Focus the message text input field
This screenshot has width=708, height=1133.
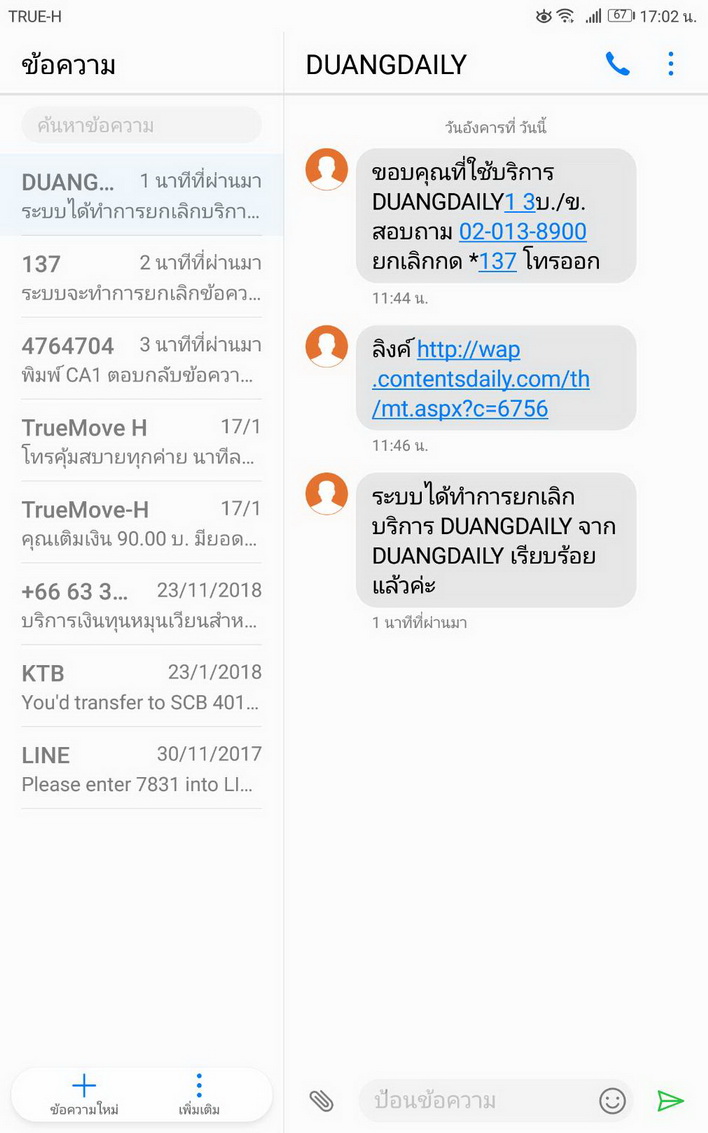coord(477,1100)
